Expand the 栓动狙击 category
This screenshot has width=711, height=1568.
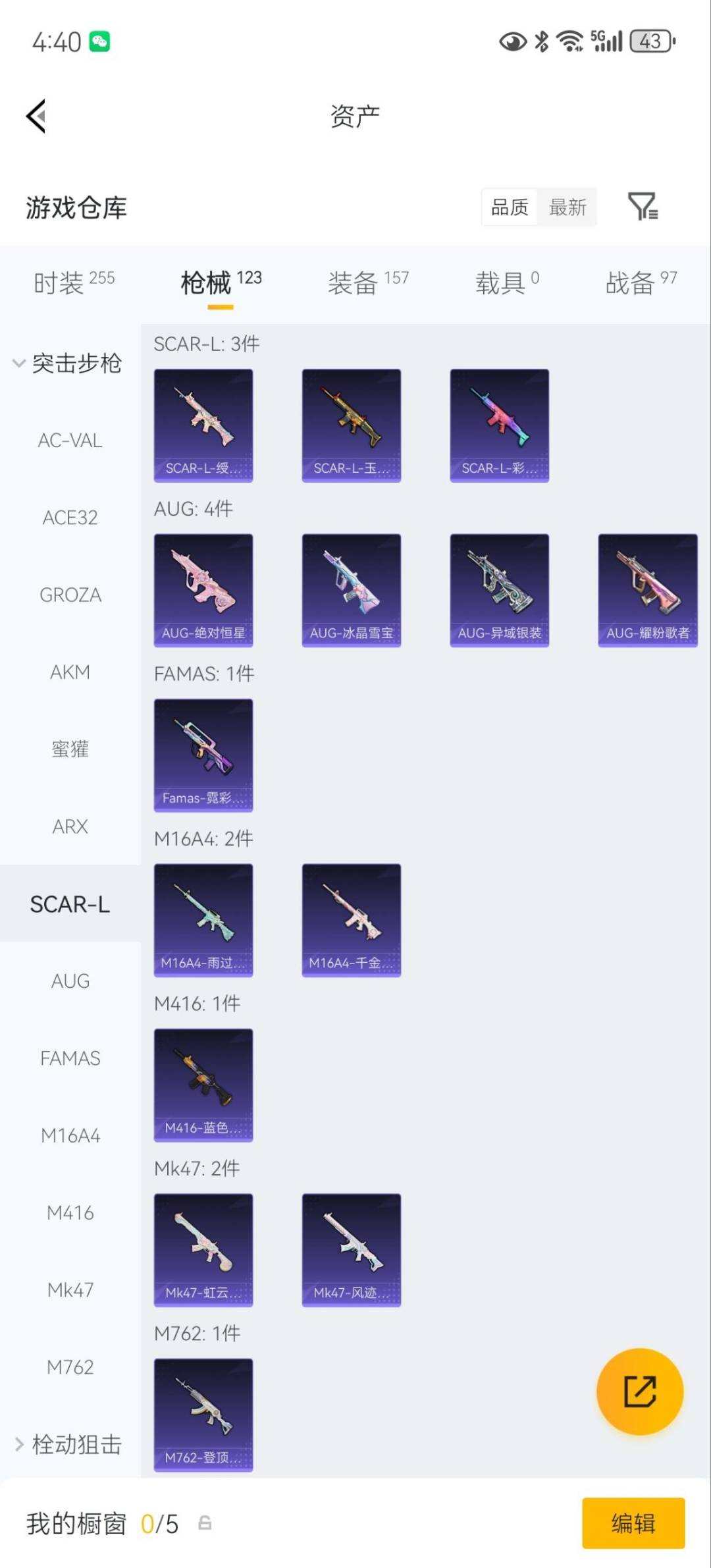coord(68,1445)
